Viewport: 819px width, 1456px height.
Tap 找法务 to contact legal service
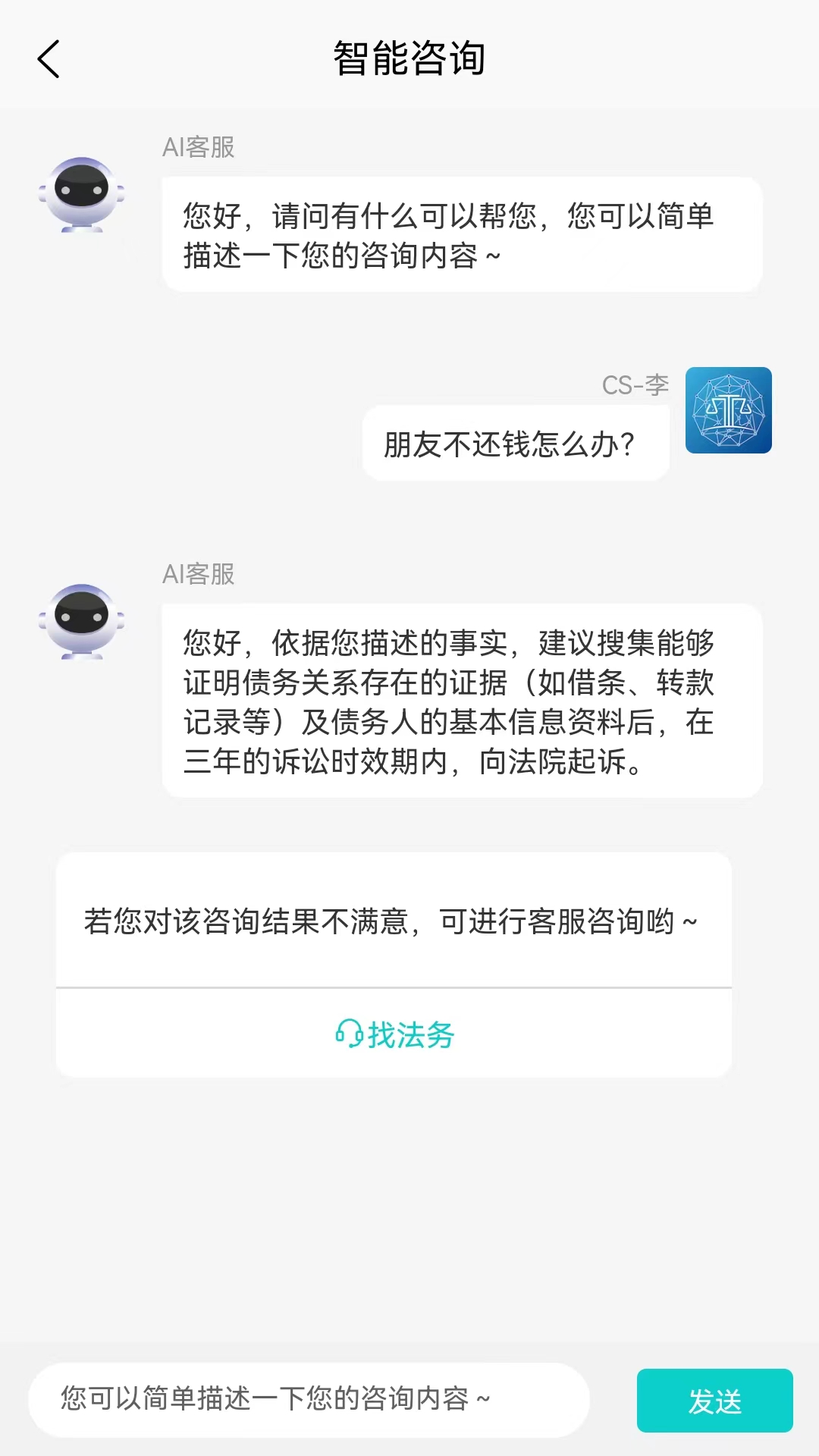point(394,1034)
